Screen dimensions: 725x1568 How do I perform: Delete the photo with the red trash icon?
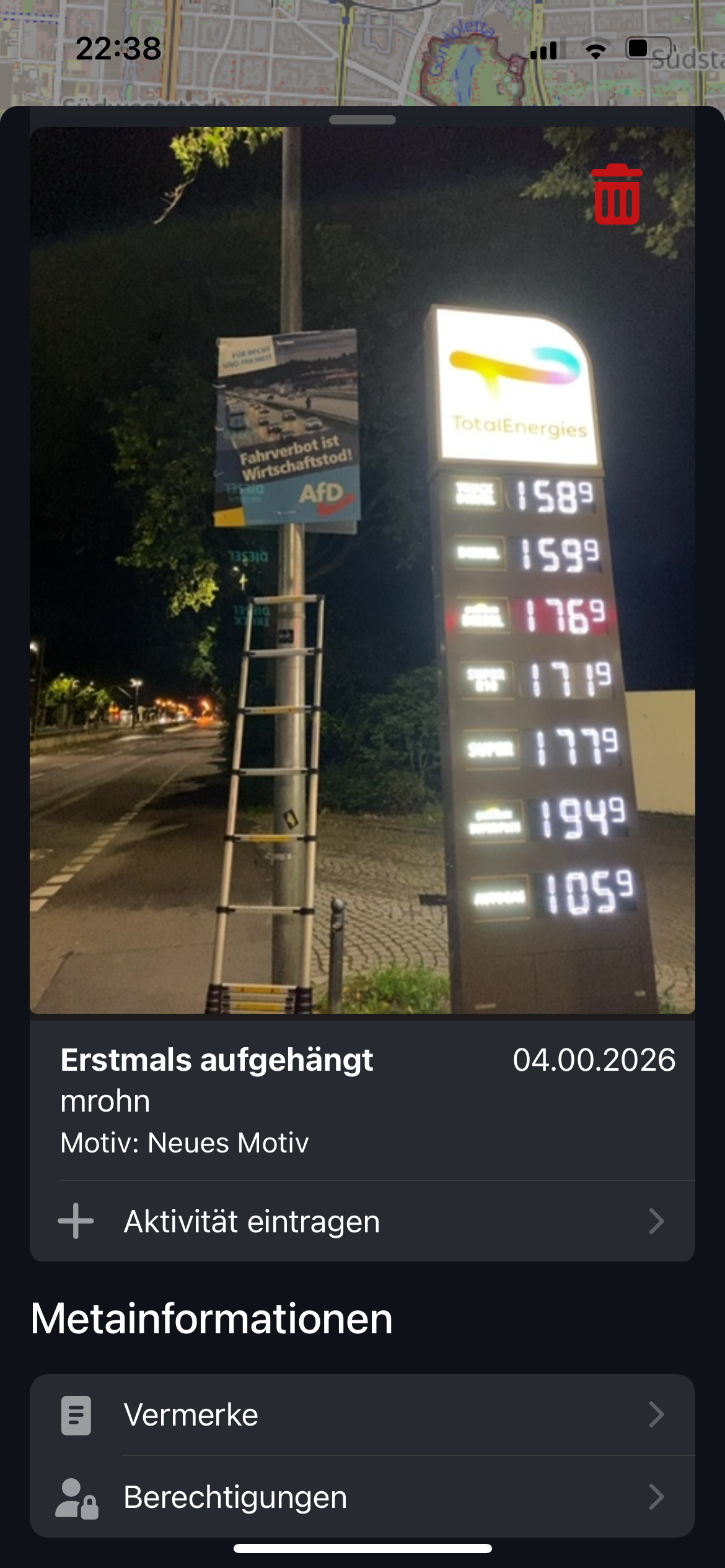tap(617, 194)
